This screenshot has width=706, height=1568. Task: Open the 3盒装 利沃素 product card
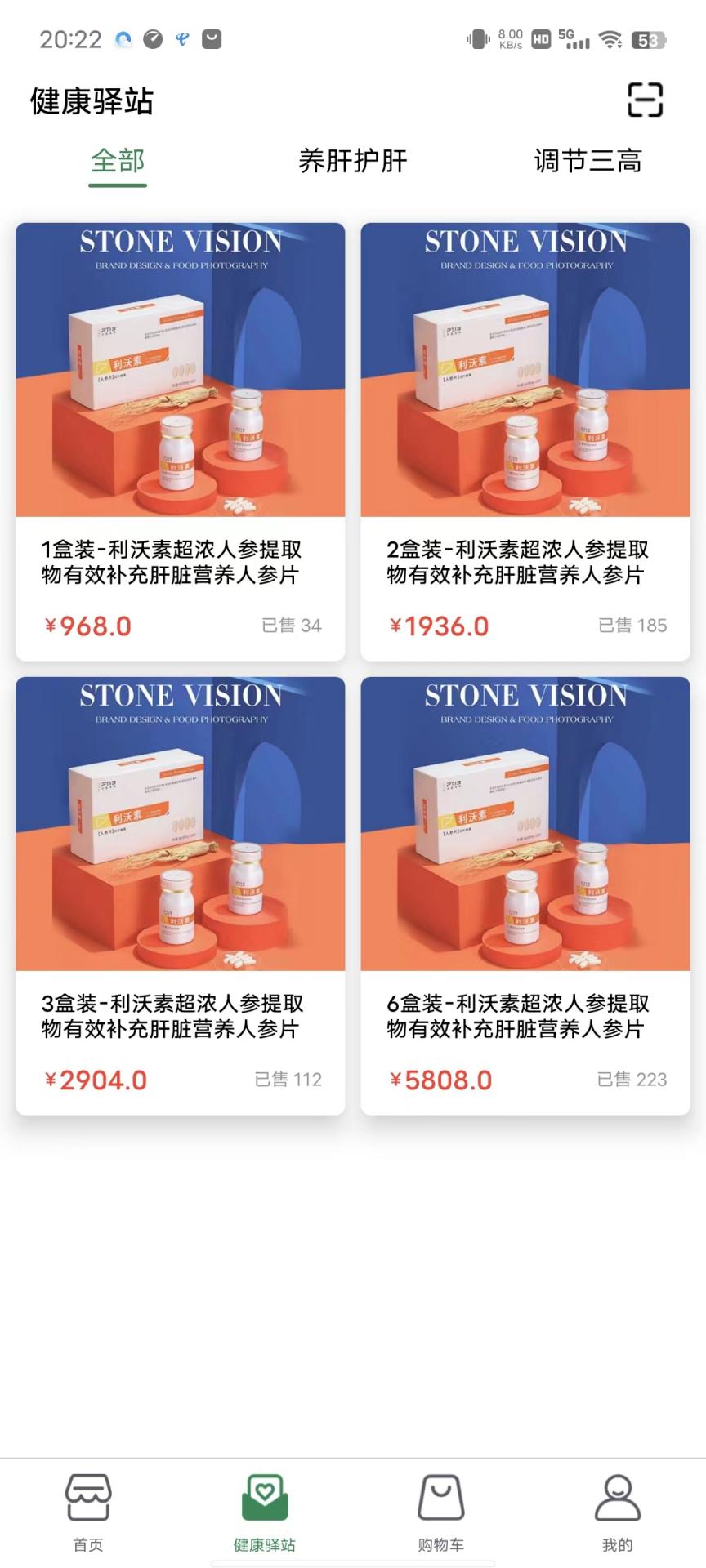point(181,895)
